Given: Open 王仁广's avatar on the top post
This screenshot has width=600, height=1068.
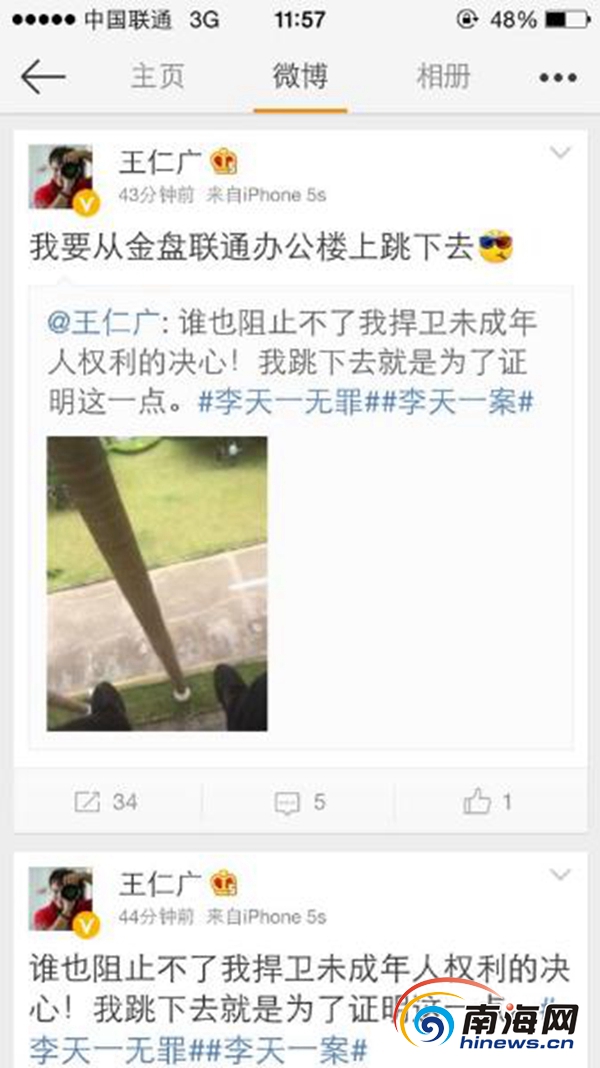Looking at the screenshot, I should 62,179.
